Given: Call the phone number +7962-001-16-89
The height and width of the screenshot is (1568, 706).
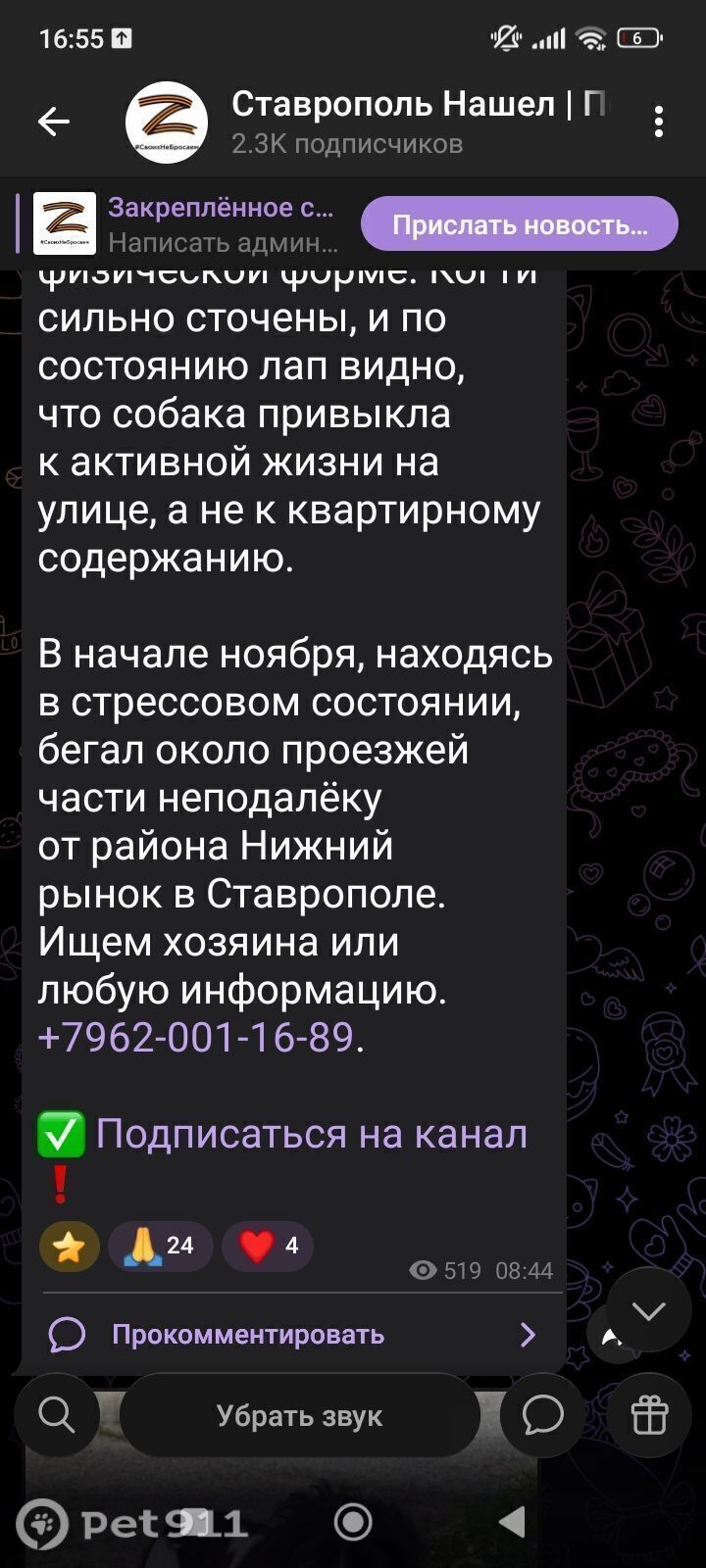Looking at the screenshot, I should pos(195,1037).
